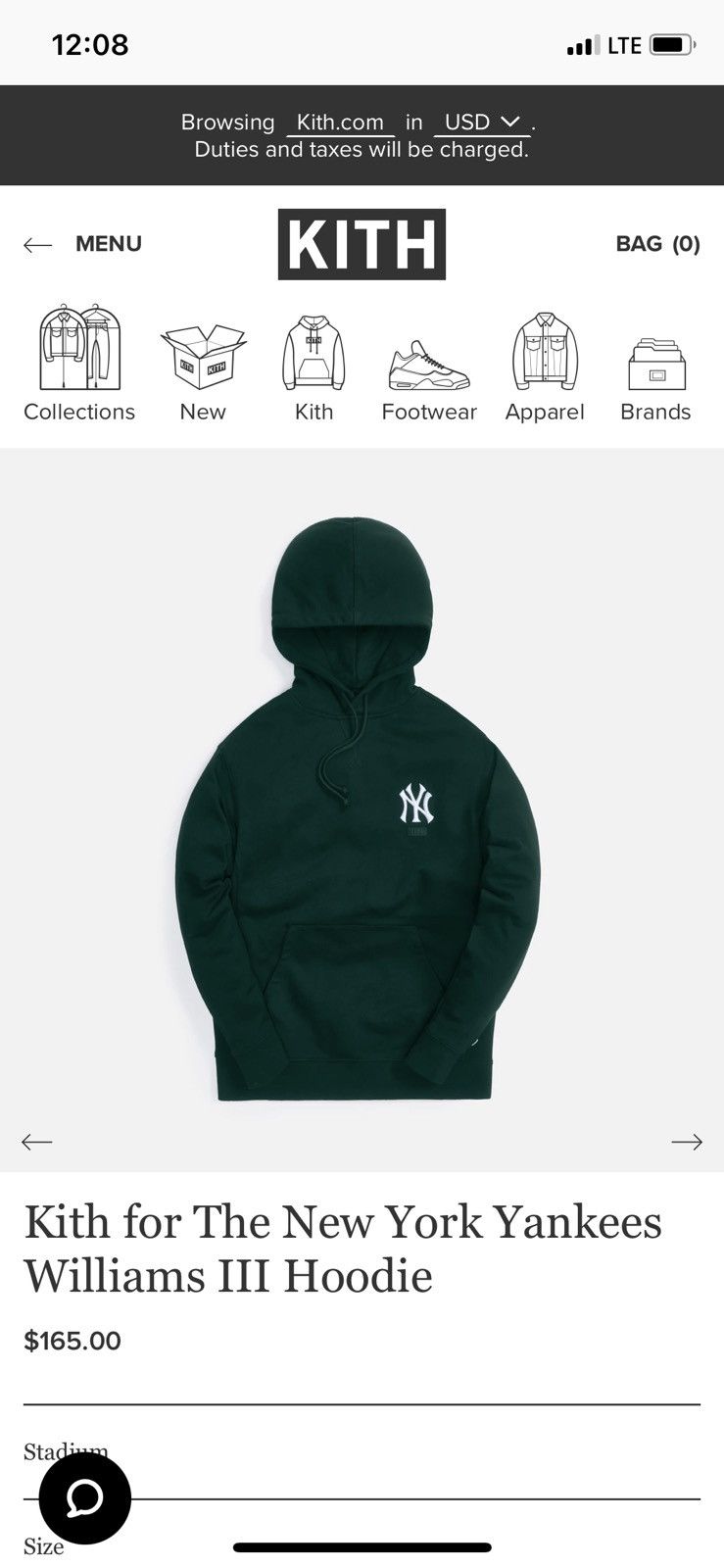This screenshot has height=1568, width=724.
Task: View the green hoodie product photo
Action: (358, 808)
